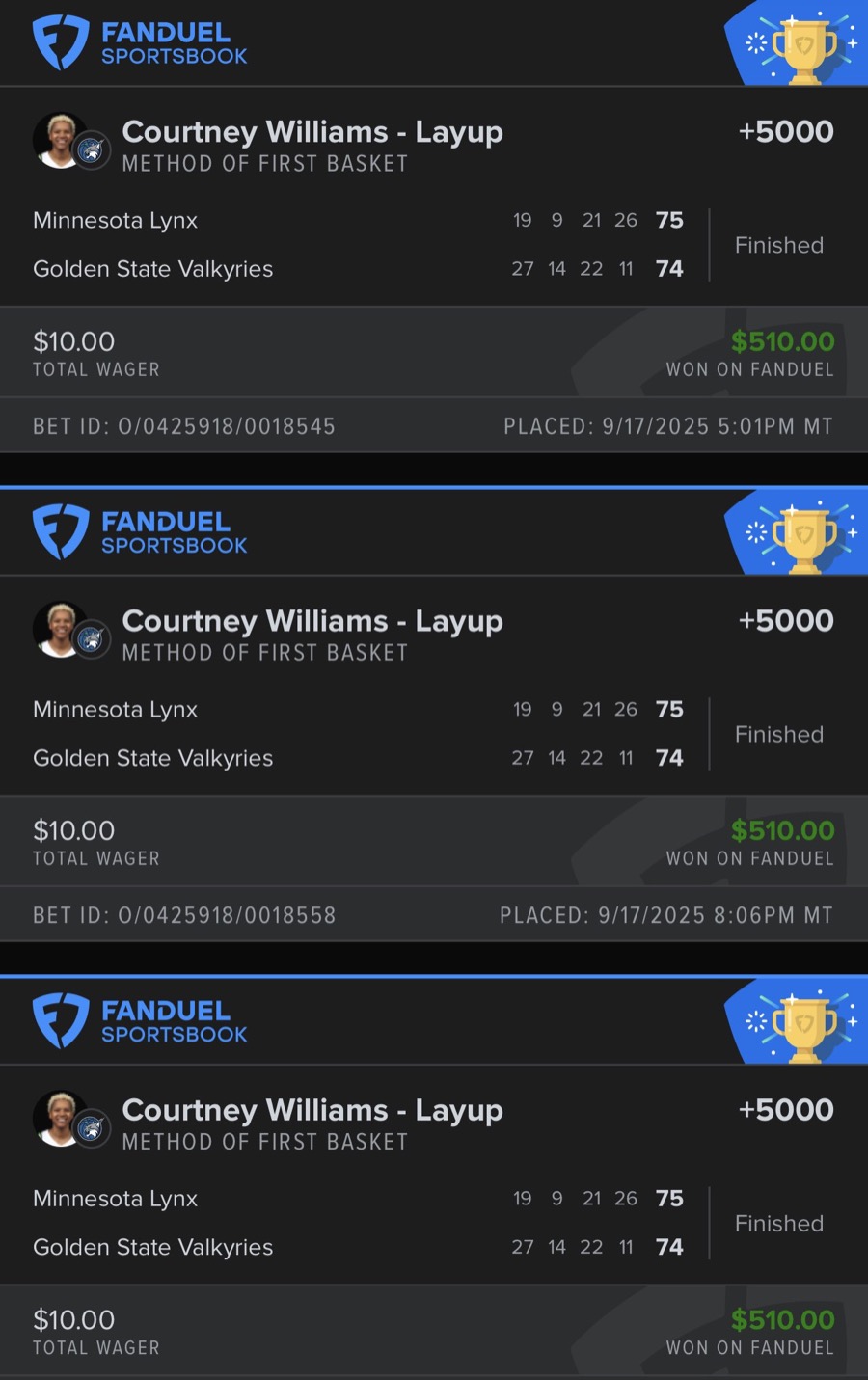Click the $510.00 won amount on the first bet
868x1380 pixels.
[x=782, y=341]
